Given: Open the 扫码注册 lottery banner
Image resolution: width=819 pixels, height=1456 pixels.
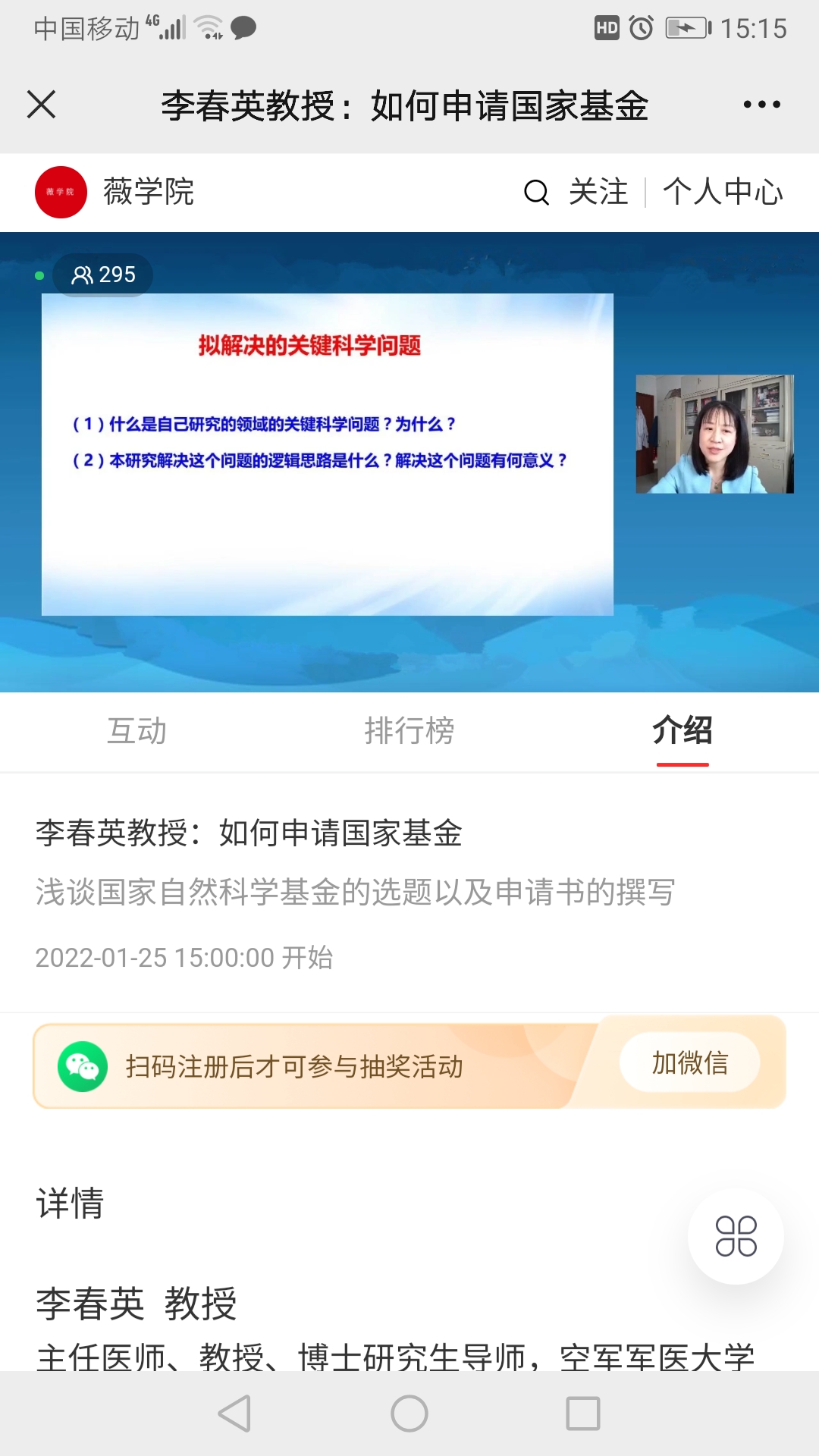Looking at the screenshot, I should click(303, 1066).
